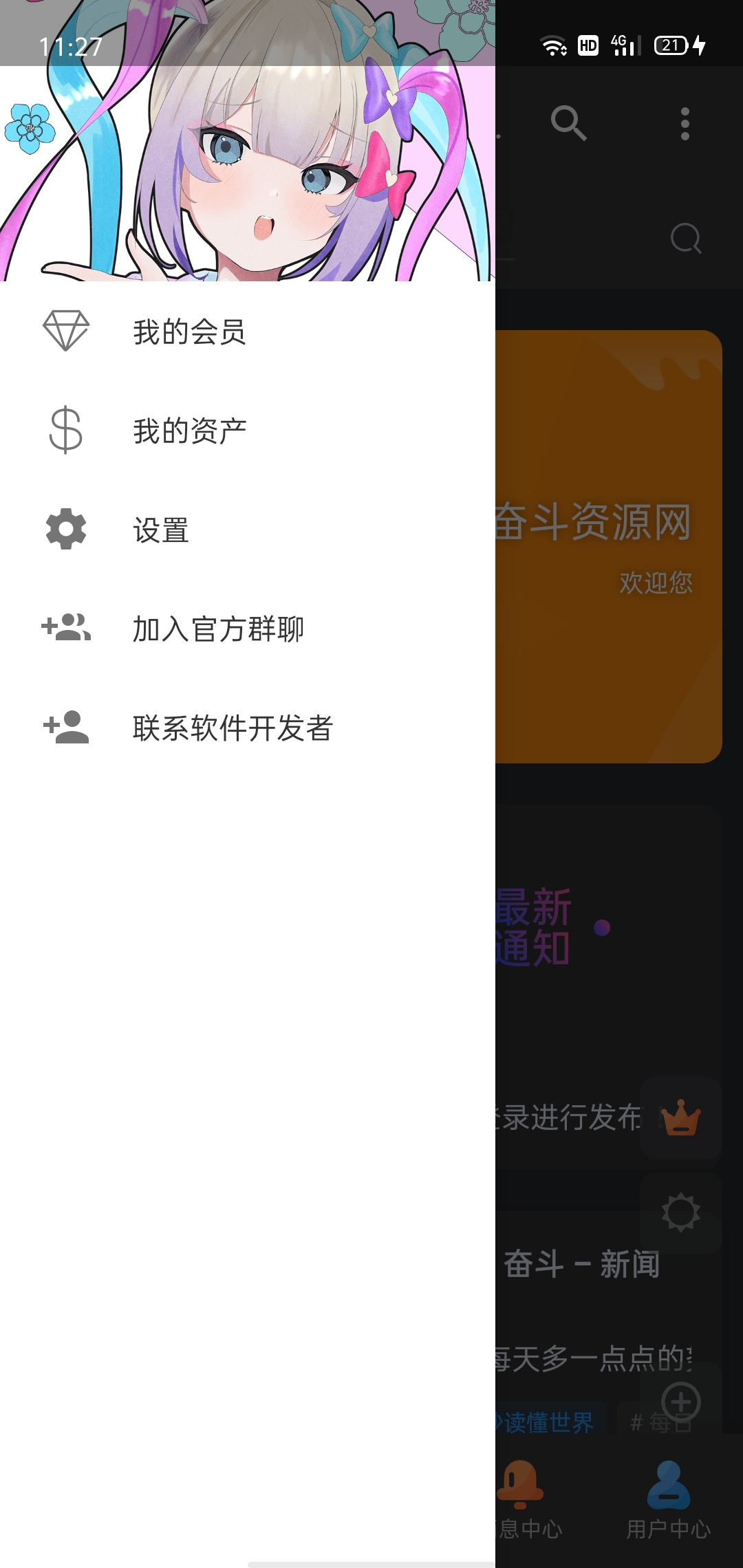Screen dimensions: 743x1568
Task: Select the diamond icon beside 我的会员
Action: point(65,332)
